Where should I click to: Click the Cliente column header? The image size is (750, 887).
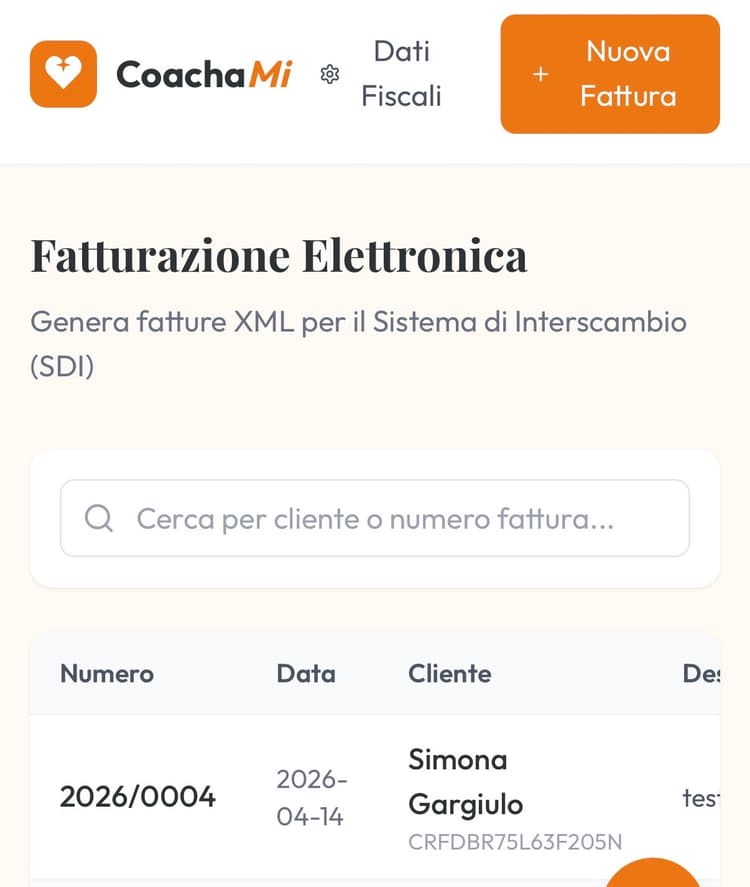[449, 673]
